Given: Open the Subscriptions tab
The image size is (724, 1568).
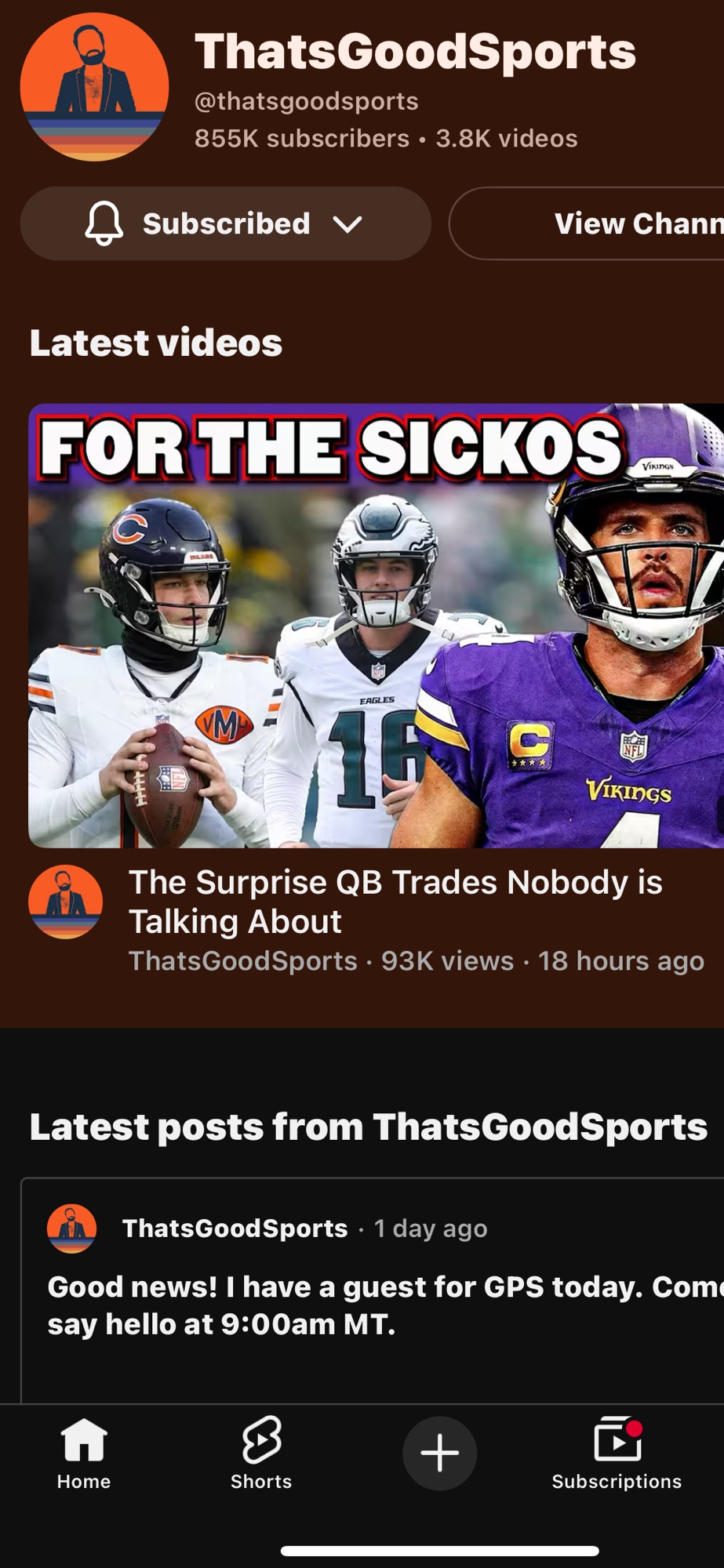Looking at the screenshot, I should (x=617, y=1453).
